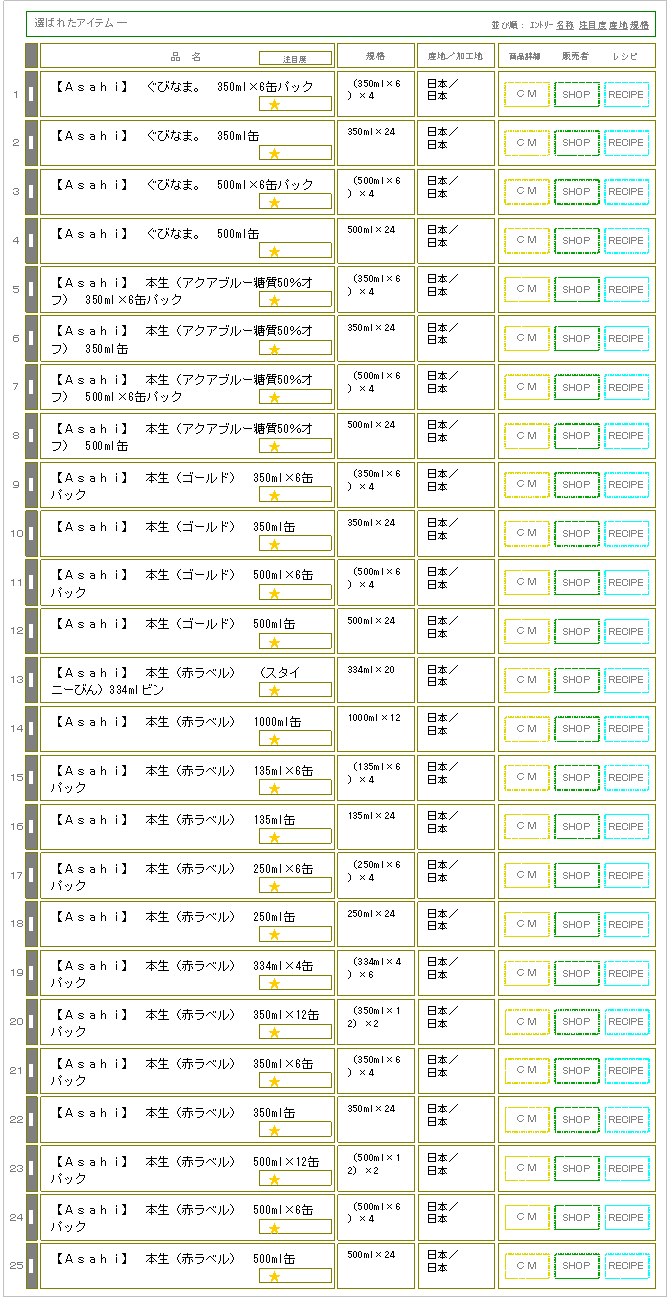Open SHOP for ぐびなま。350ml缶

(576, 143)
